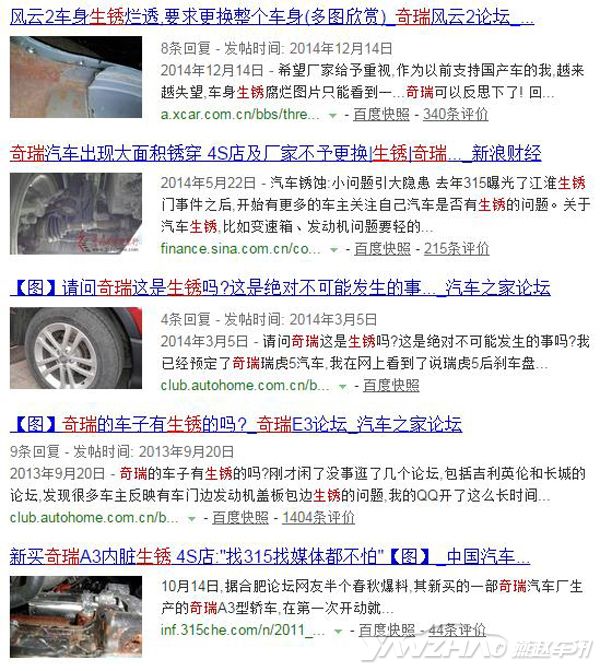Open the 新浪财经 result about 奇瑞汽车大面积锈穿

(x=275, y=153)
